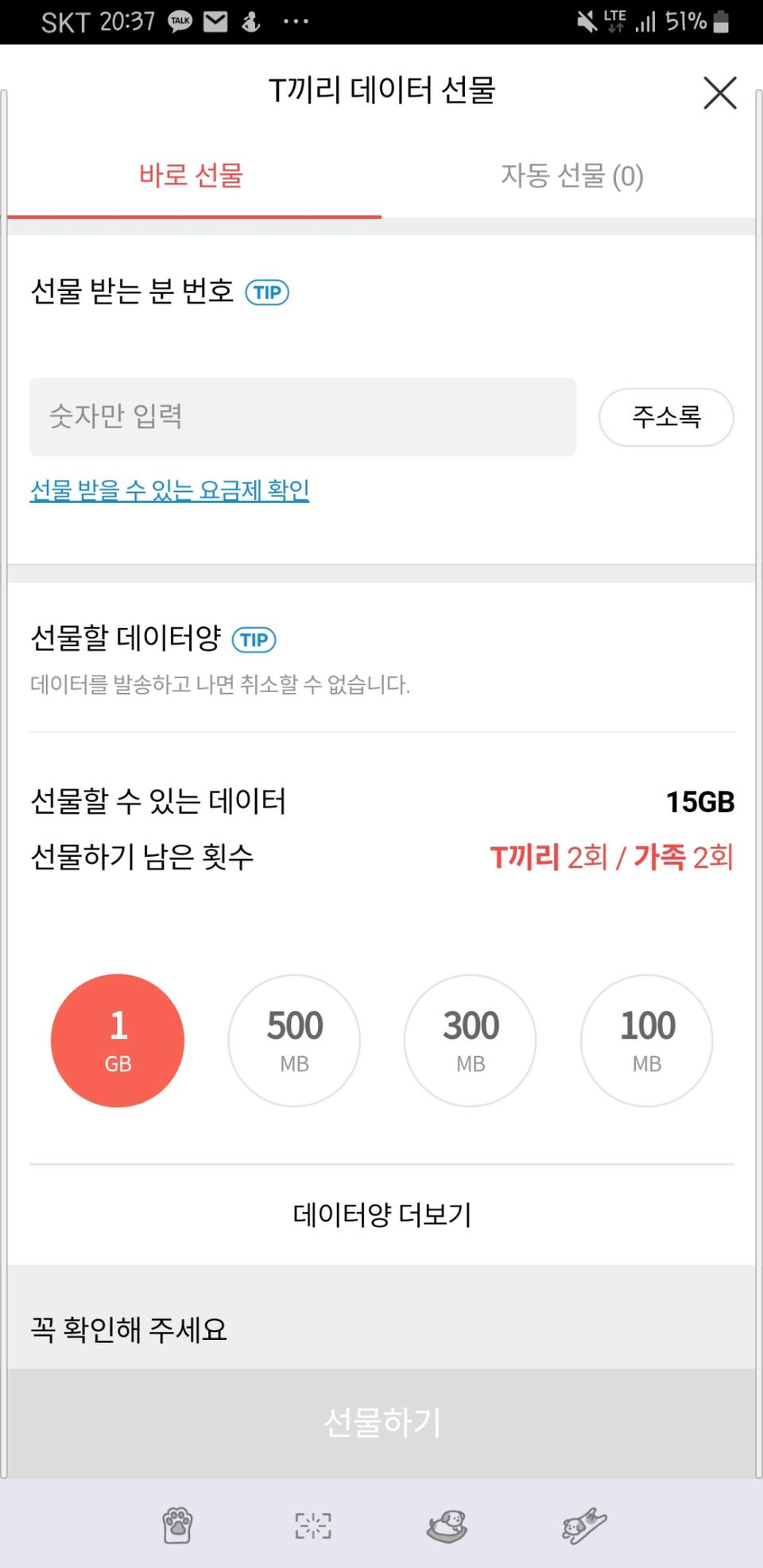Select the 300 MB data amount
The width and height of the screenshot is (763, 1568).
tap(470, 1041)
